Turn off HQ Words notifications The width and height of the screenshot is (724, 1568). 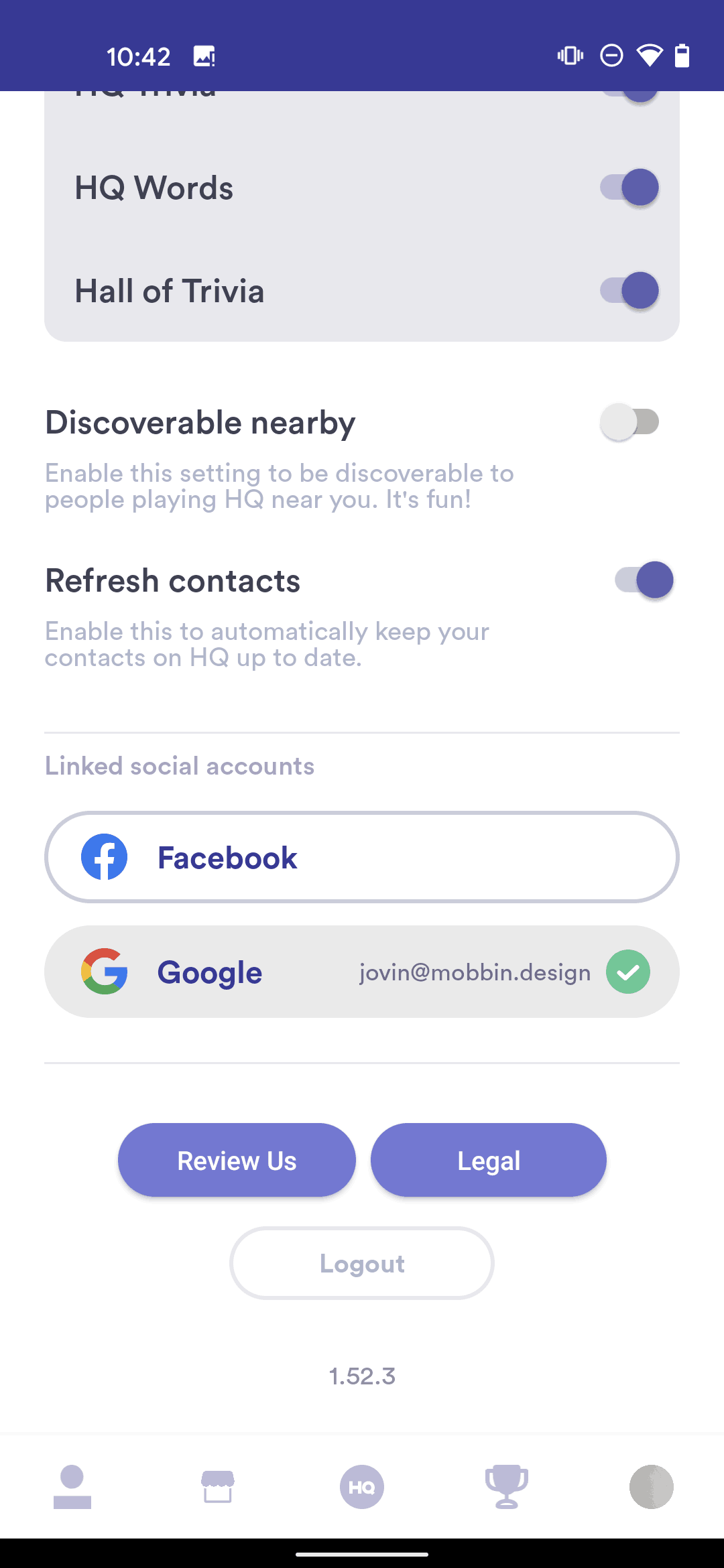click(629, 187)
